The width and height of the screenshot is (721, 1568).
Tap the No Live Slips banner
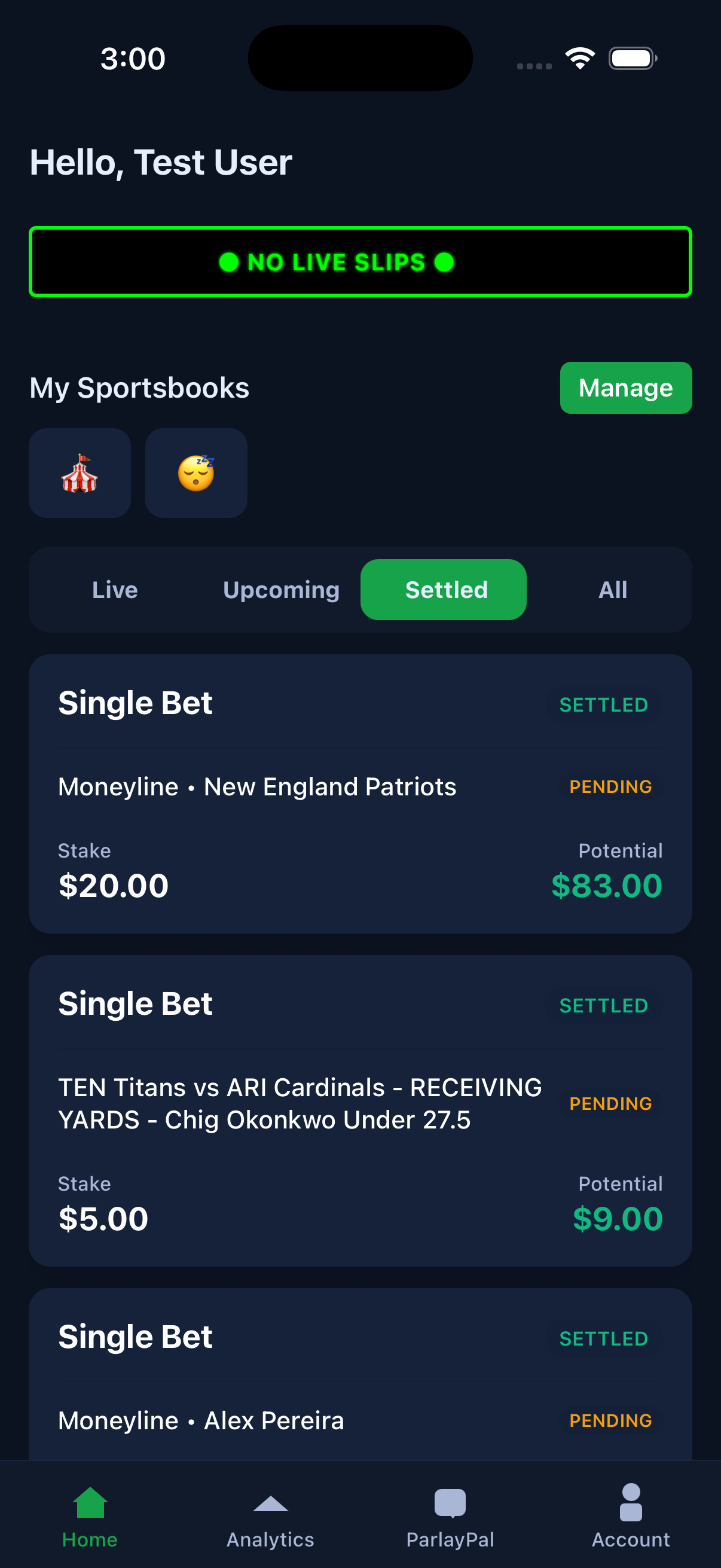point(360,262)
